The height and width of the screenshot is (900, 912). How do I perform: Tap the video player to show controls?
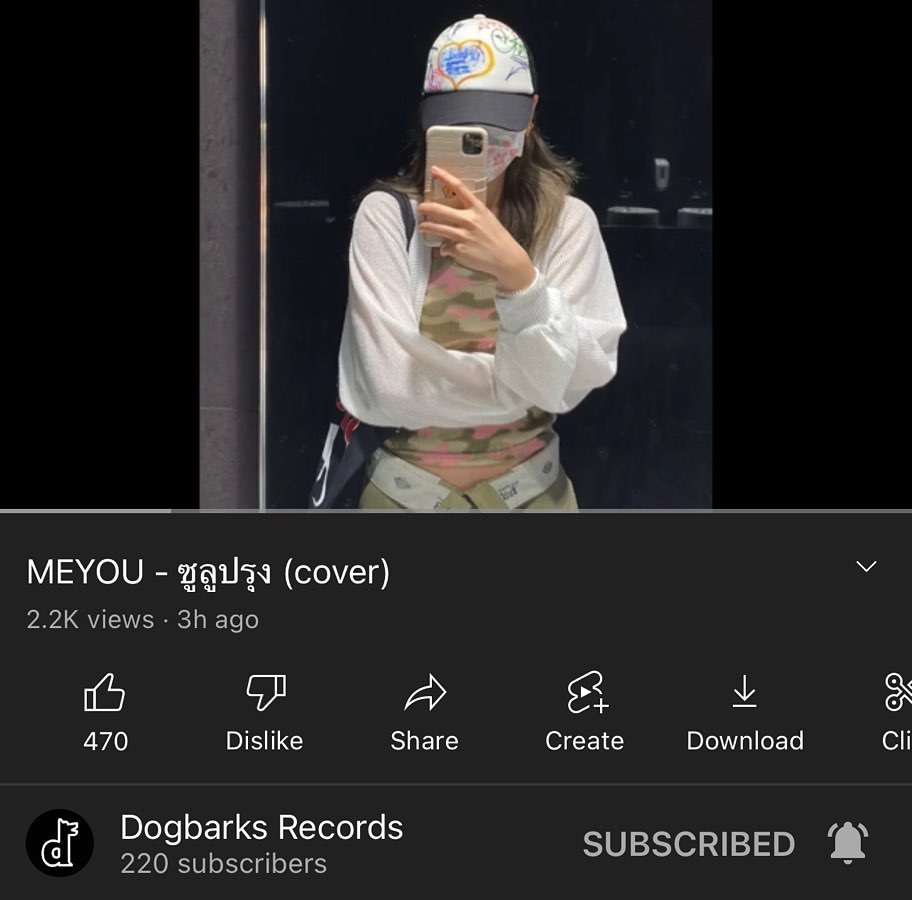[456, 255]
